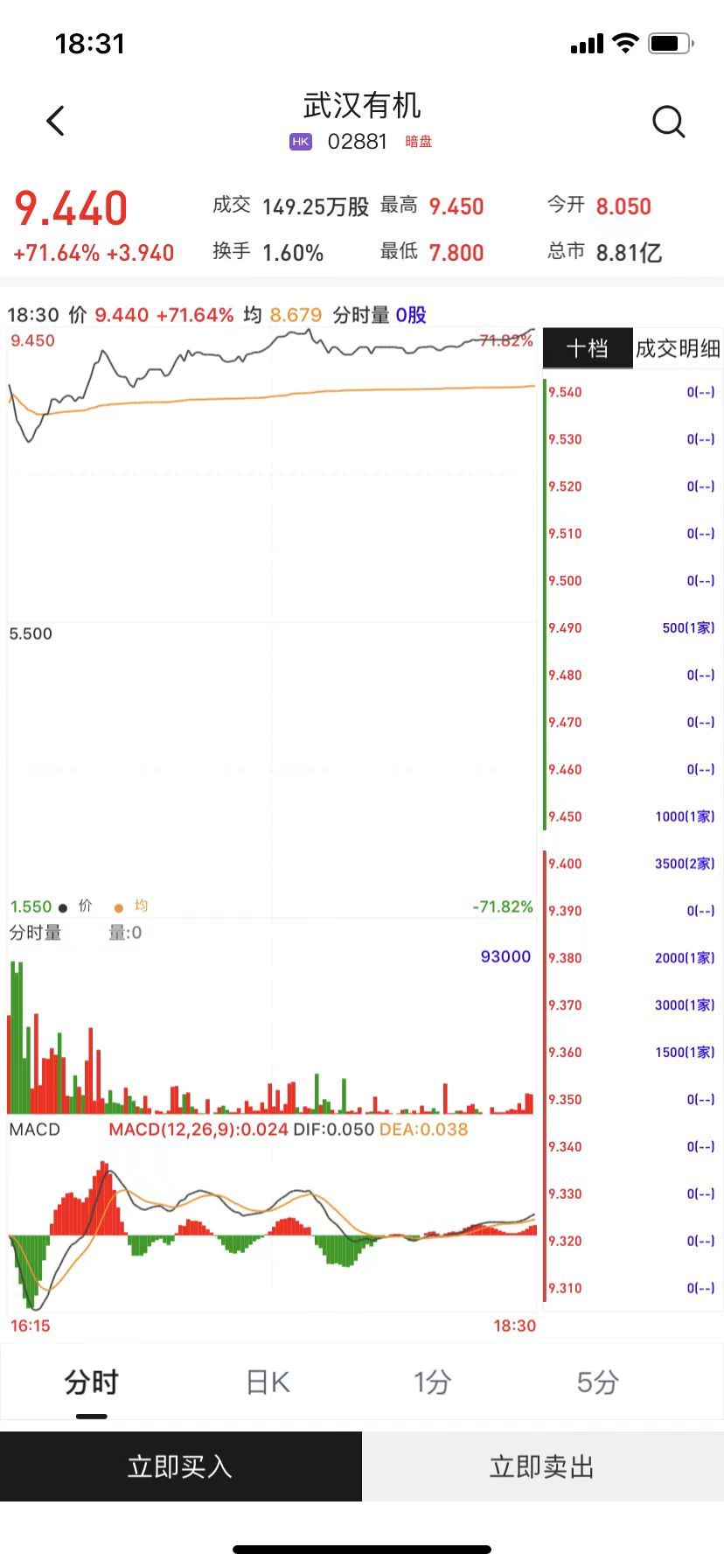Open the search magnifier icon
Screen dimensions: 724x1568
pyautogui.click(x=668, y=122)
